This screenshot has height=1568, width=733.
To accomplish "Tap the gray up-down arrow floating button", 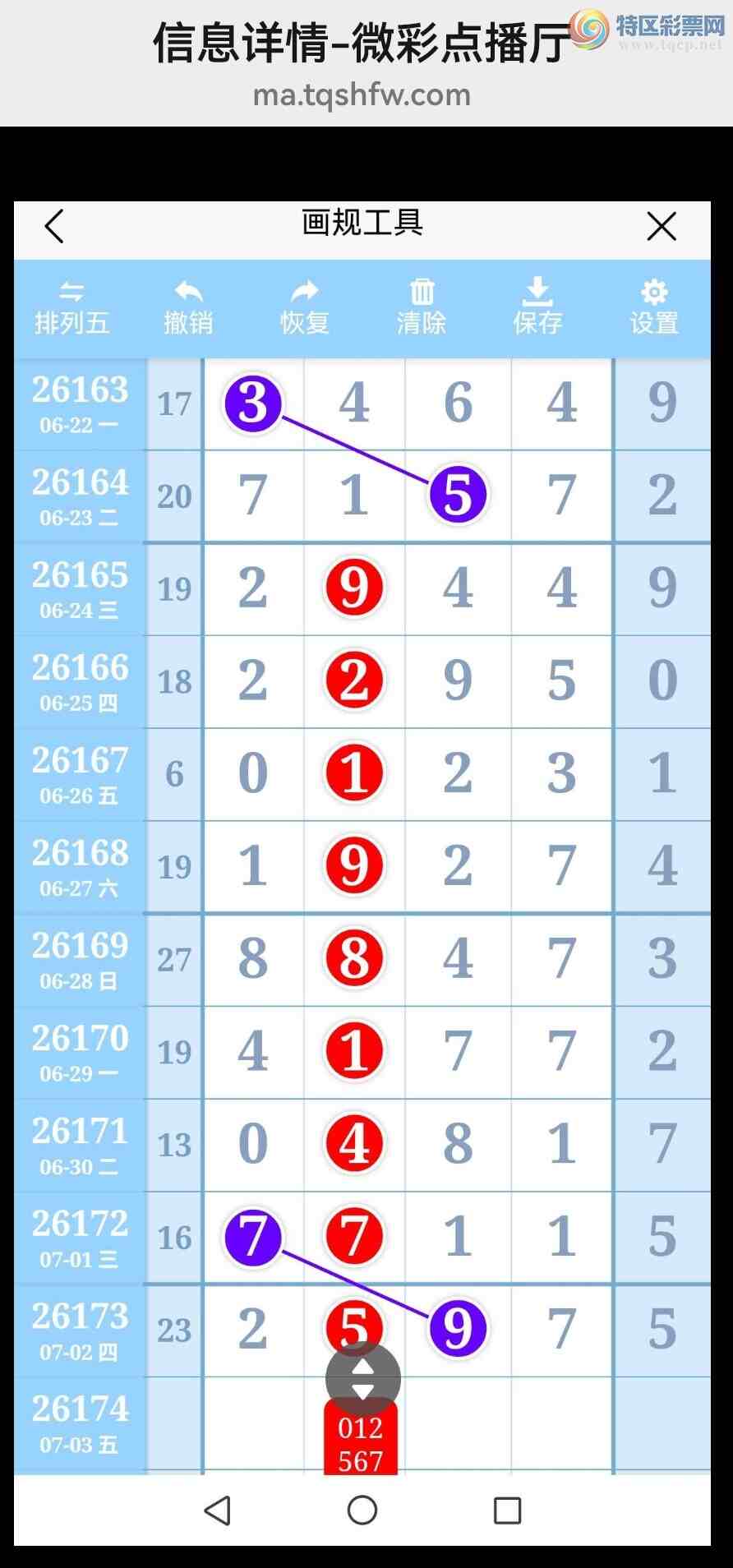I will (363, 1380).
